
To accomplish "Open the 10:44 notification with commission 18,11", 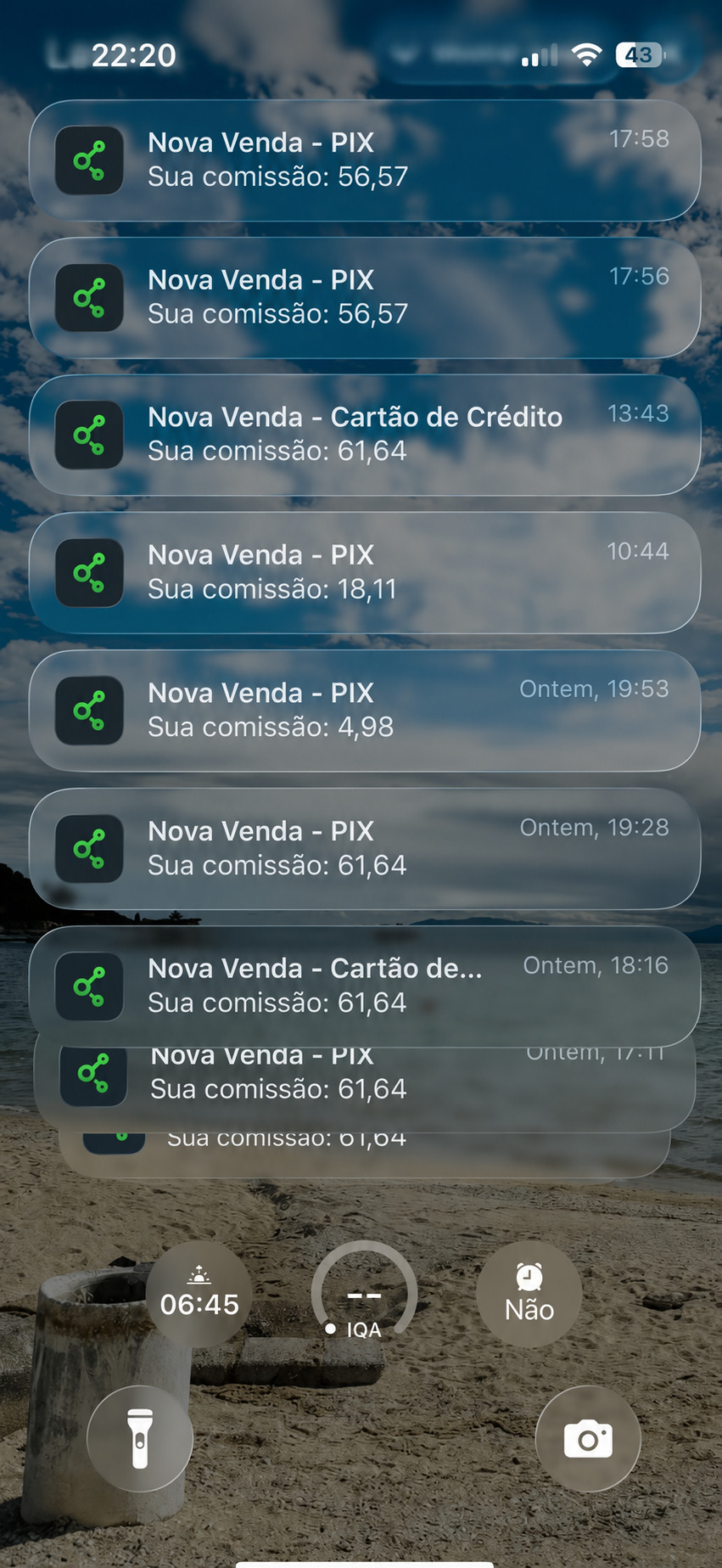I will point(365,573).
